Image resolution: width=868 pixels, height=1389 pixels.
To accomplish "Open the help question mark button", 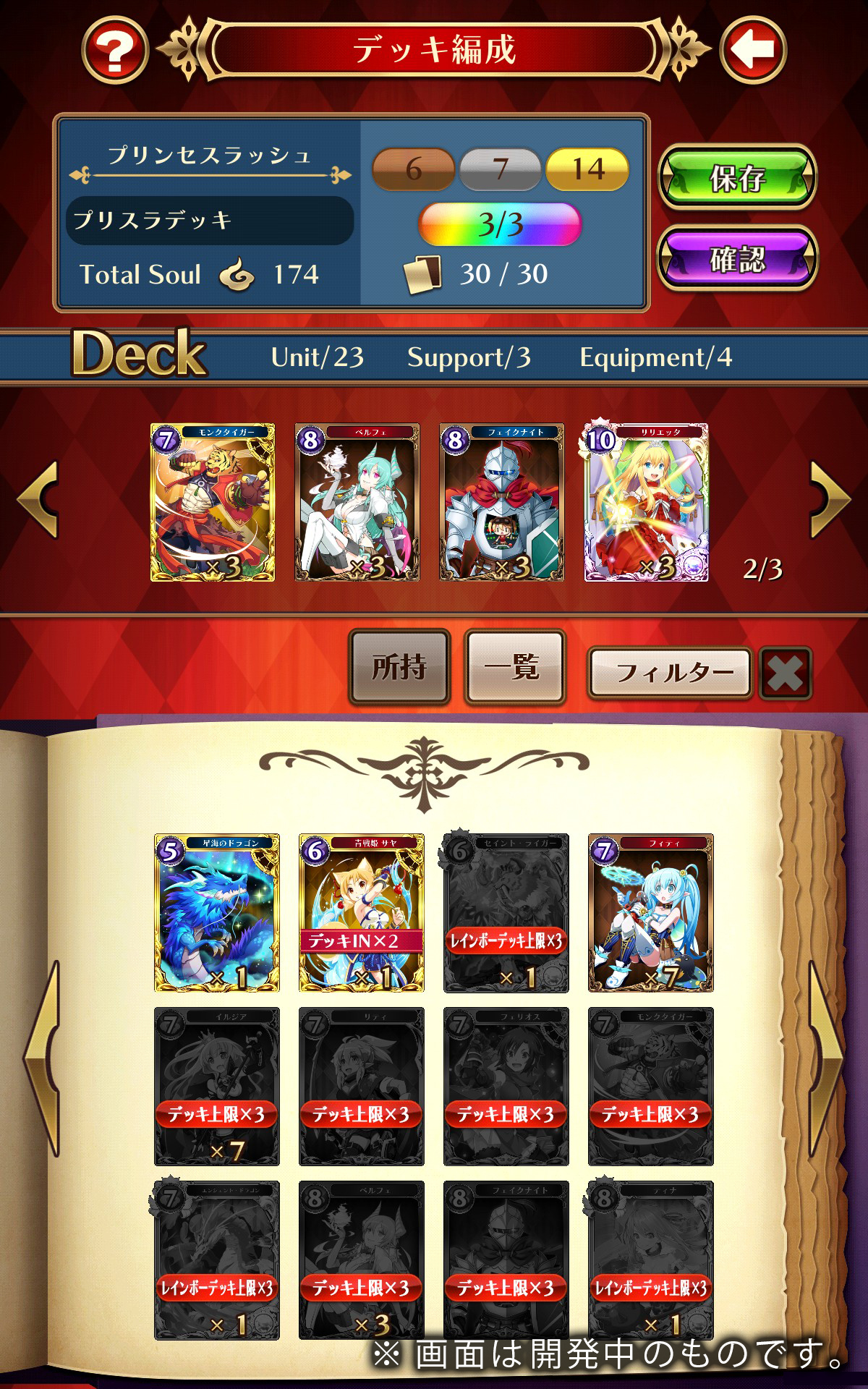I will point(115,51).
